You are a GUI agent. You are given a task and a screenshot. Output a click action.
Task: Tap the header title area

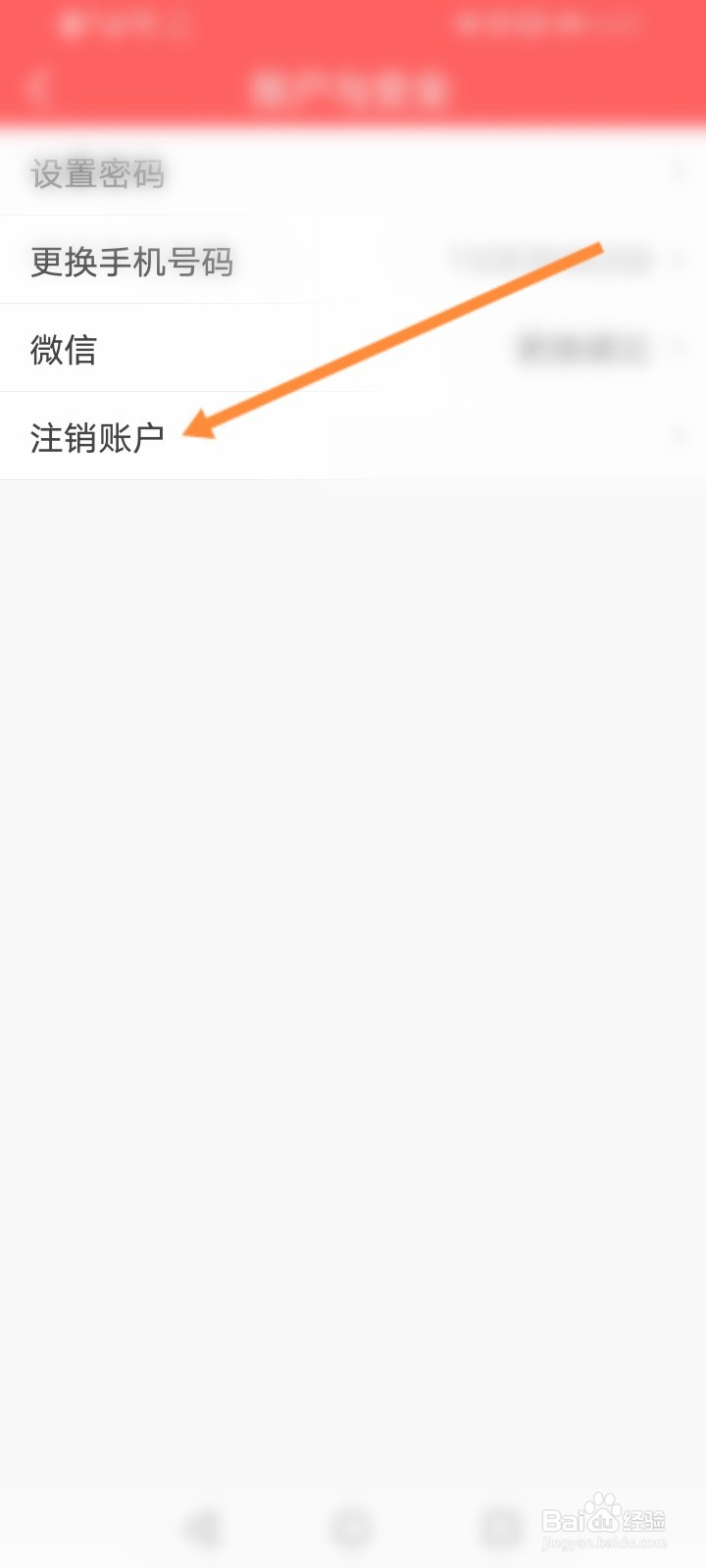point(353,88)
